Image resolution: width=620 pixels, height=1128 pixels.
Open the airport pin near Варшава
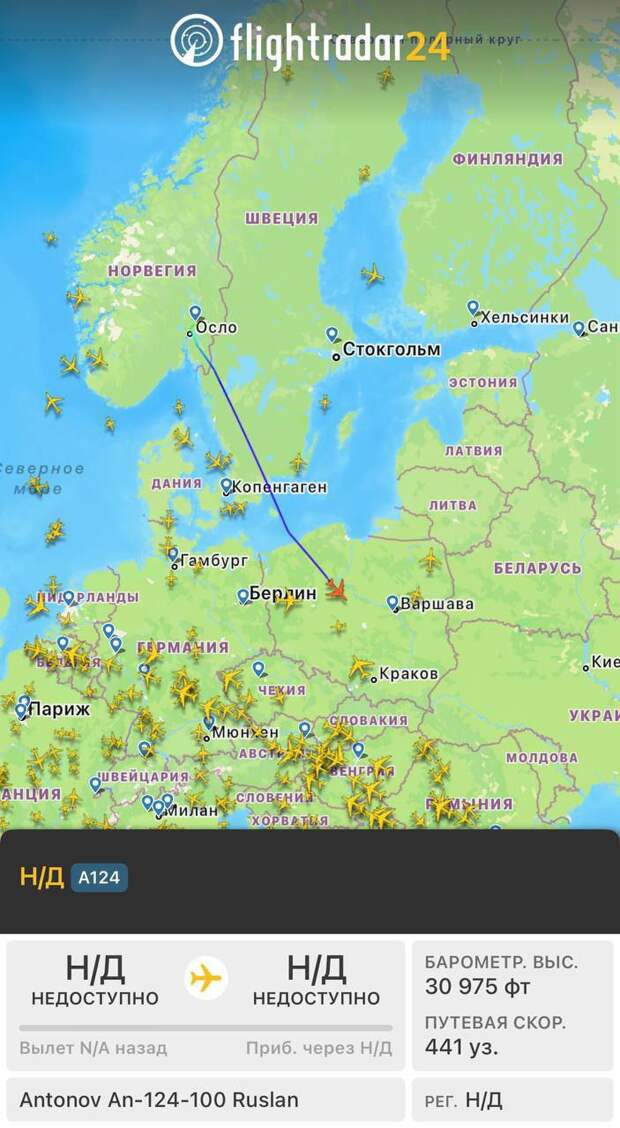point(393,602)
